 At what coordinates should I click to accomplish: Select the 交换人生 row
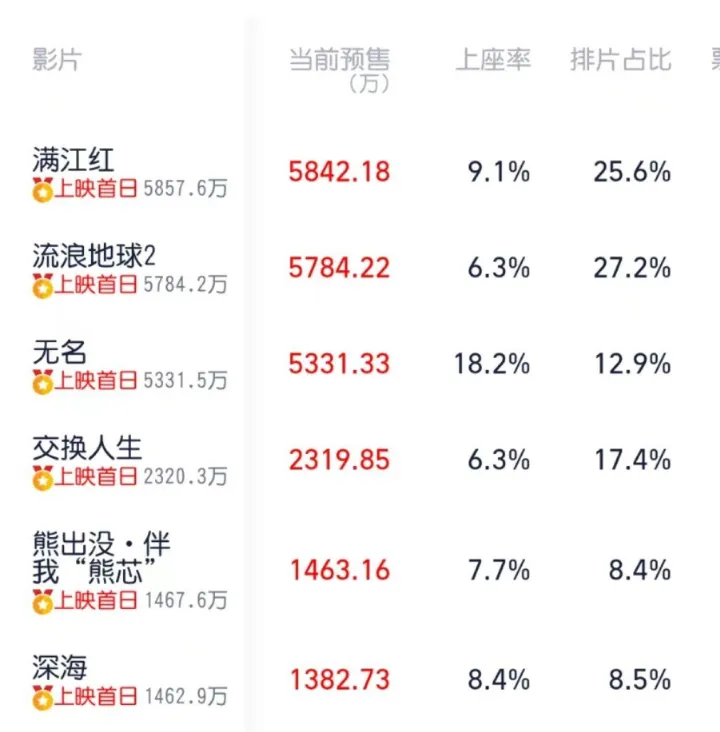pyautogui.click(x=87, y=448)
